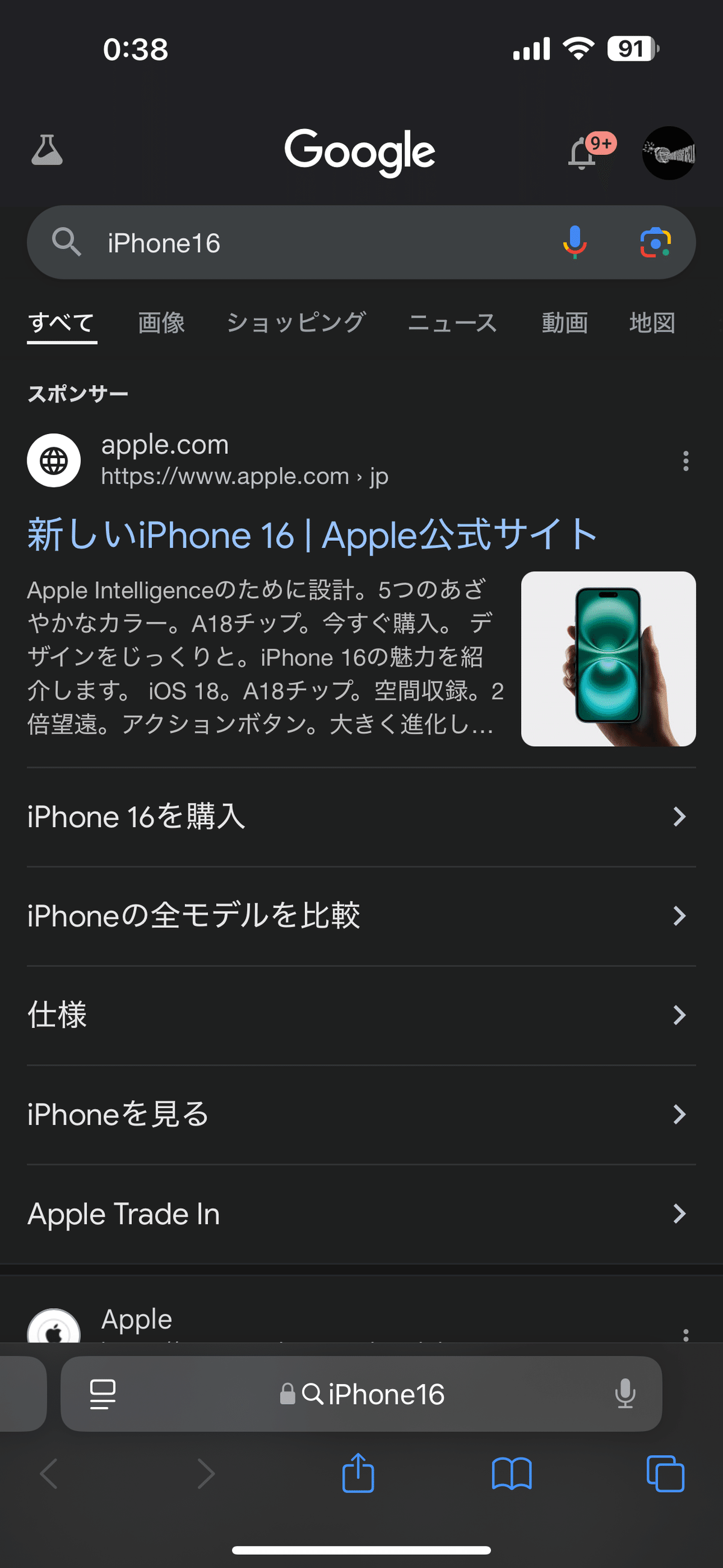723x1568 pixels.
Task: Open the Search Labs flask icon
Action: click(x=47, y=150)
